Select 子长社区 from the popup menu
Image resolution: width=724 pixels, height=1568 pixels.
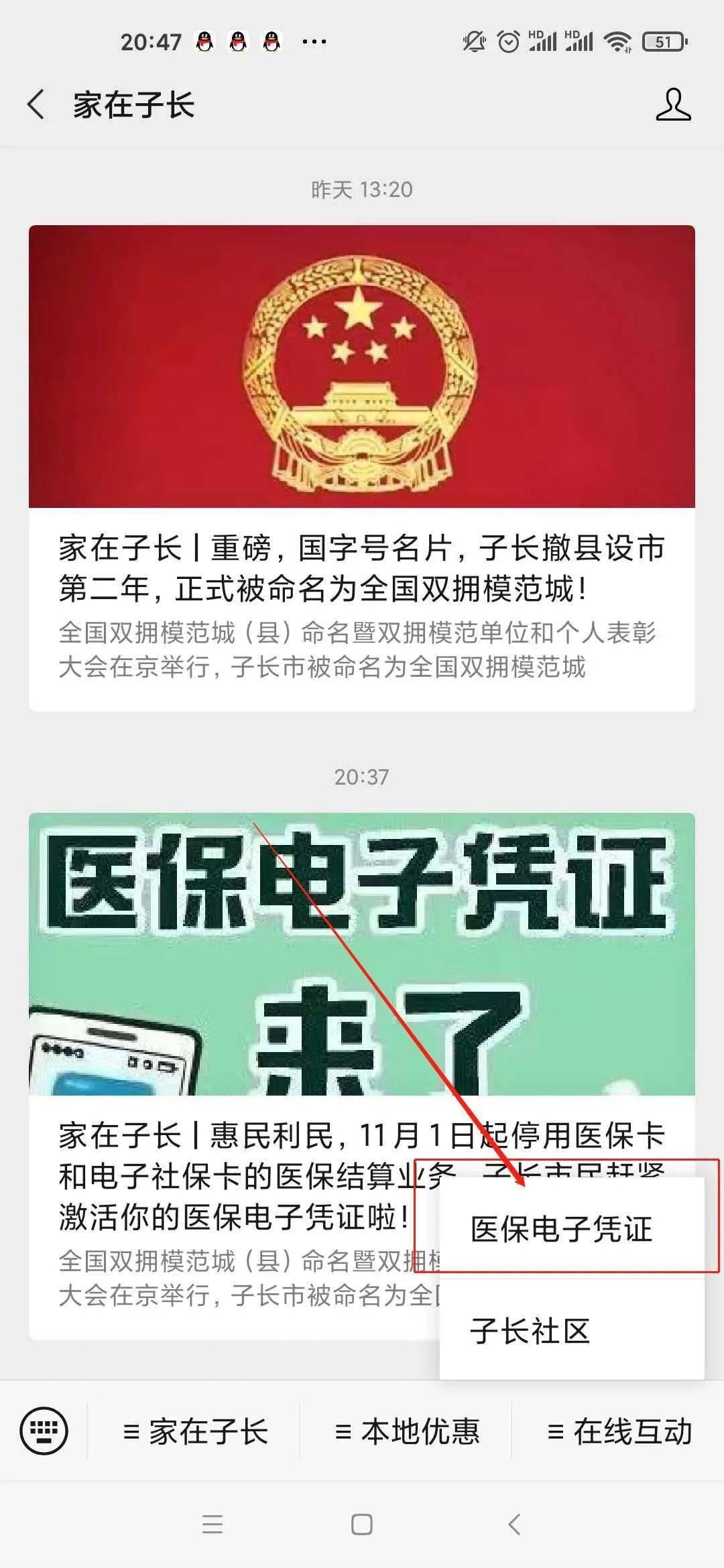tap(572, 1330)
